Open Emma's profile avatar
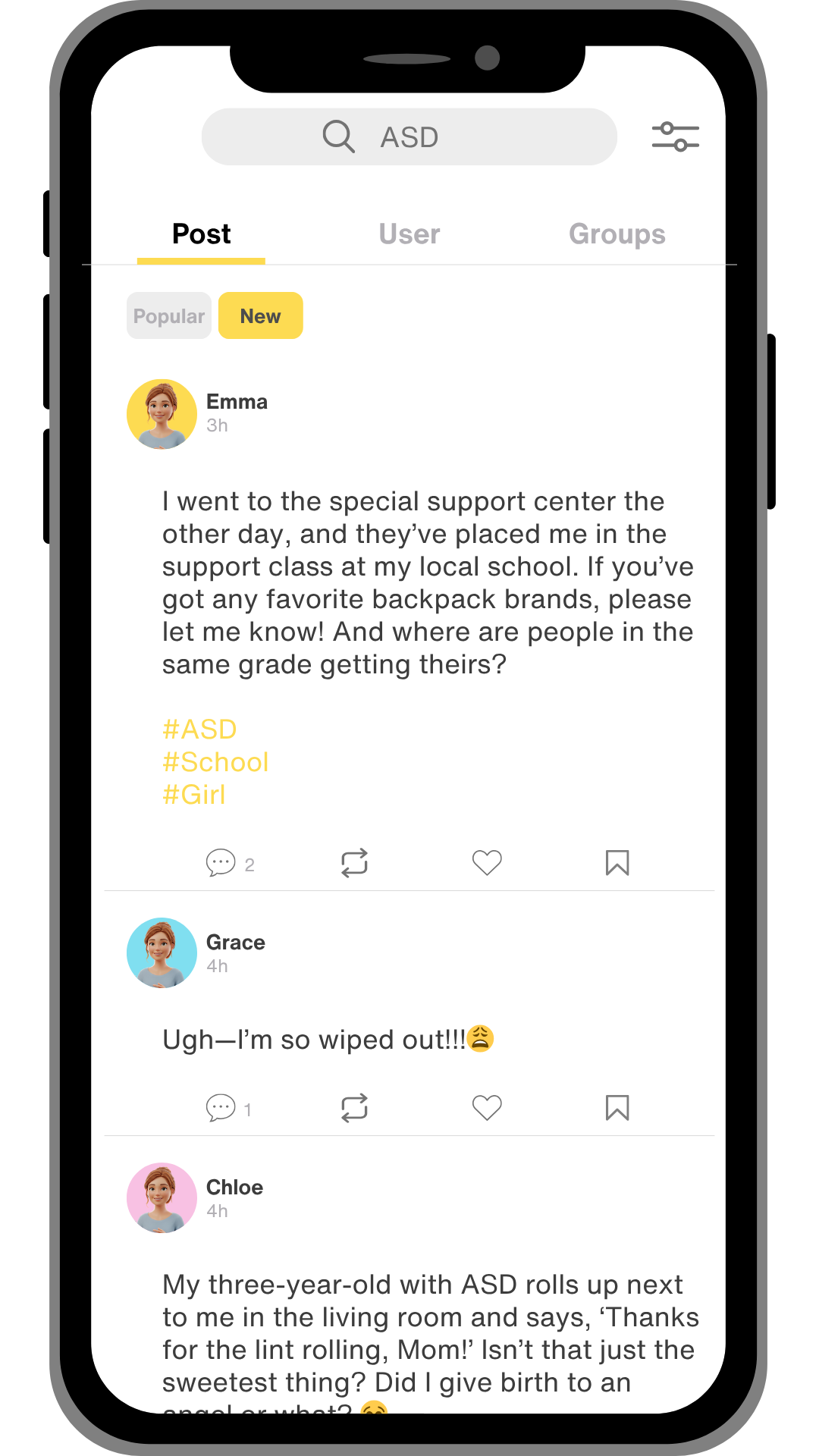819x1456 pixels. pyautogui.click(x=162, y=414)
